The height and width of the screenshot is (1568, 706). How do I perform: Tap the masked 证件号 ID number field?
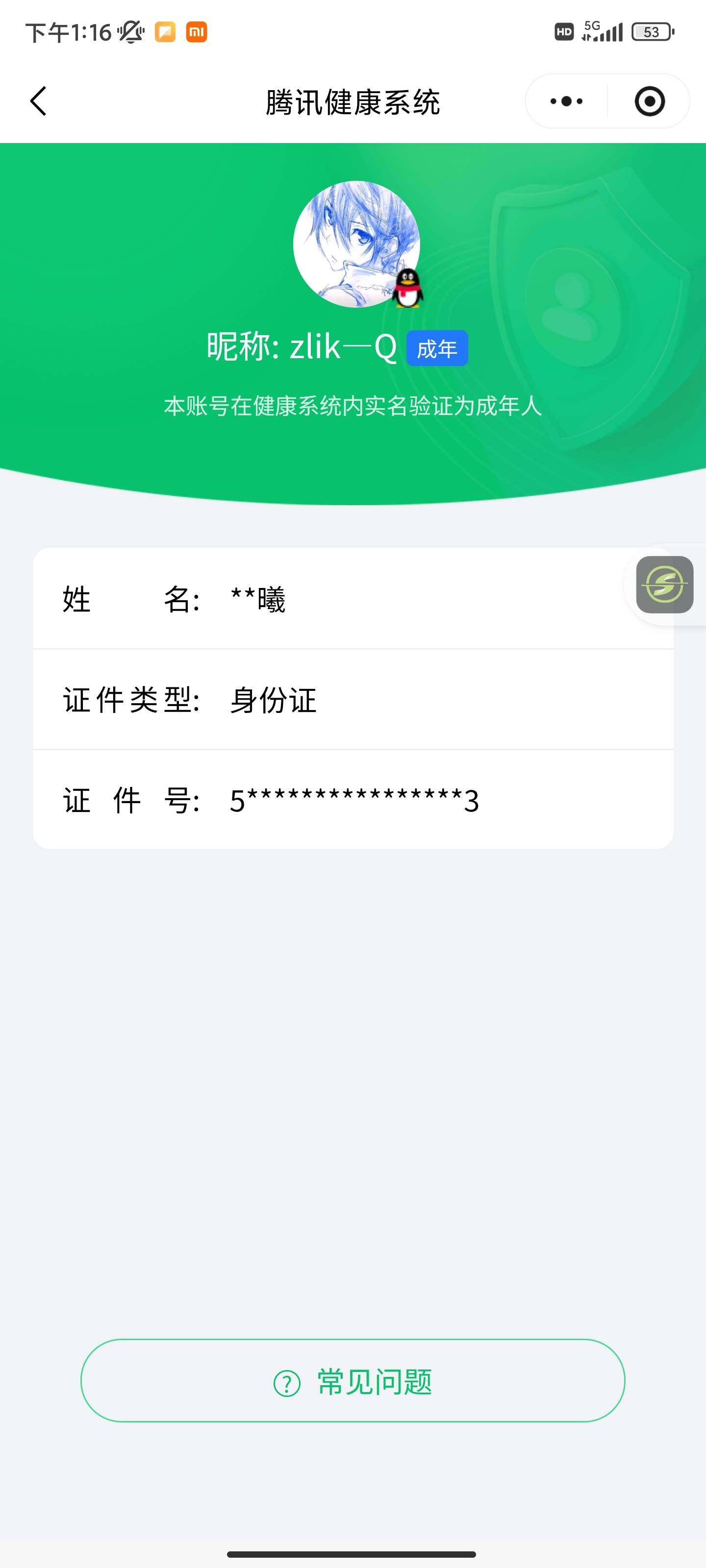tap(353, 802)
